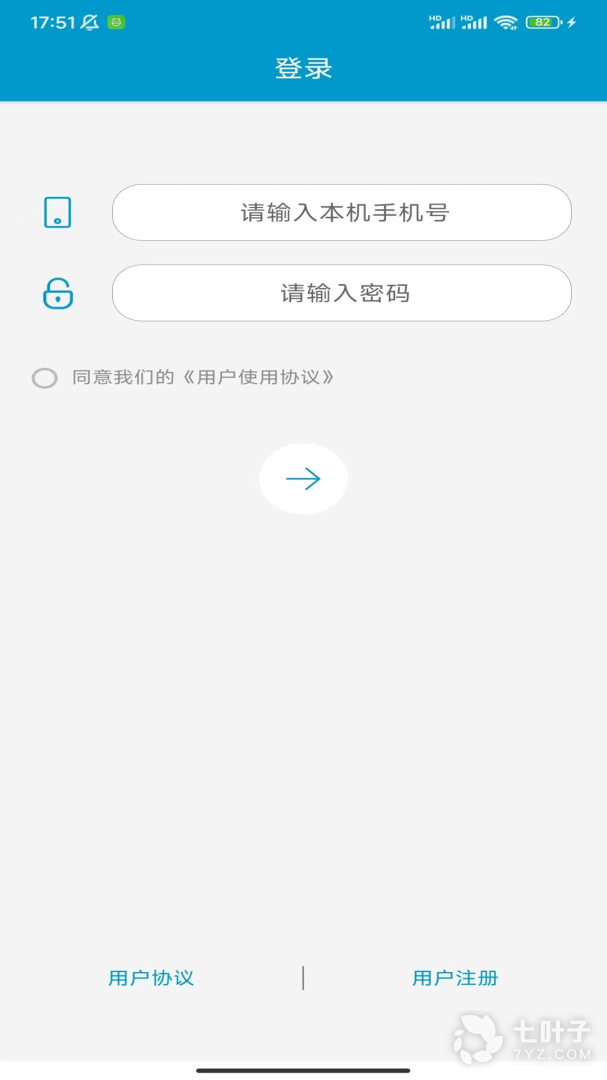This screenshot has height=1080, width=607.
Task: Tap the arrow button to log in
Action: pos(303,479)
